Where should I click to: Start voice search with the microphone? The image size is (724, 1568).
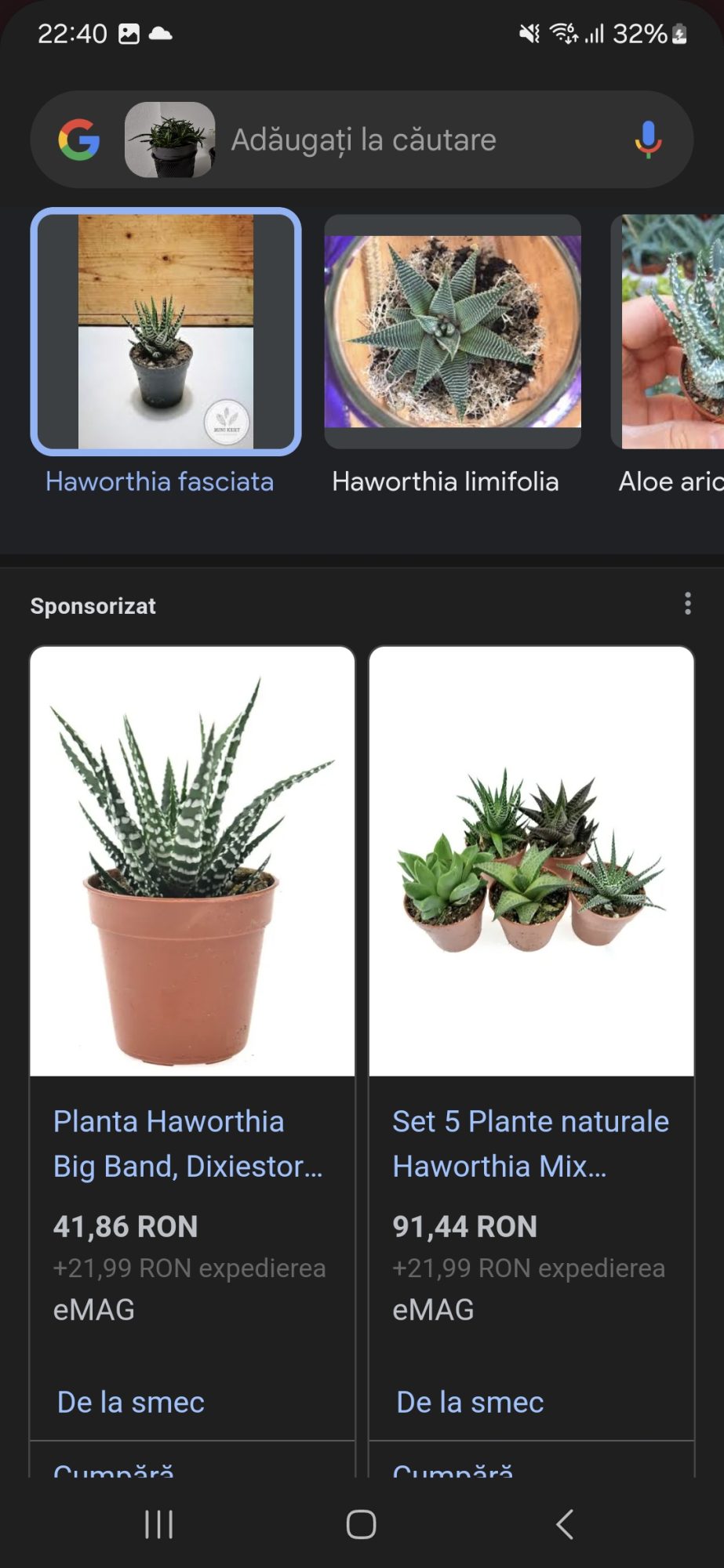tap(648, 140)
